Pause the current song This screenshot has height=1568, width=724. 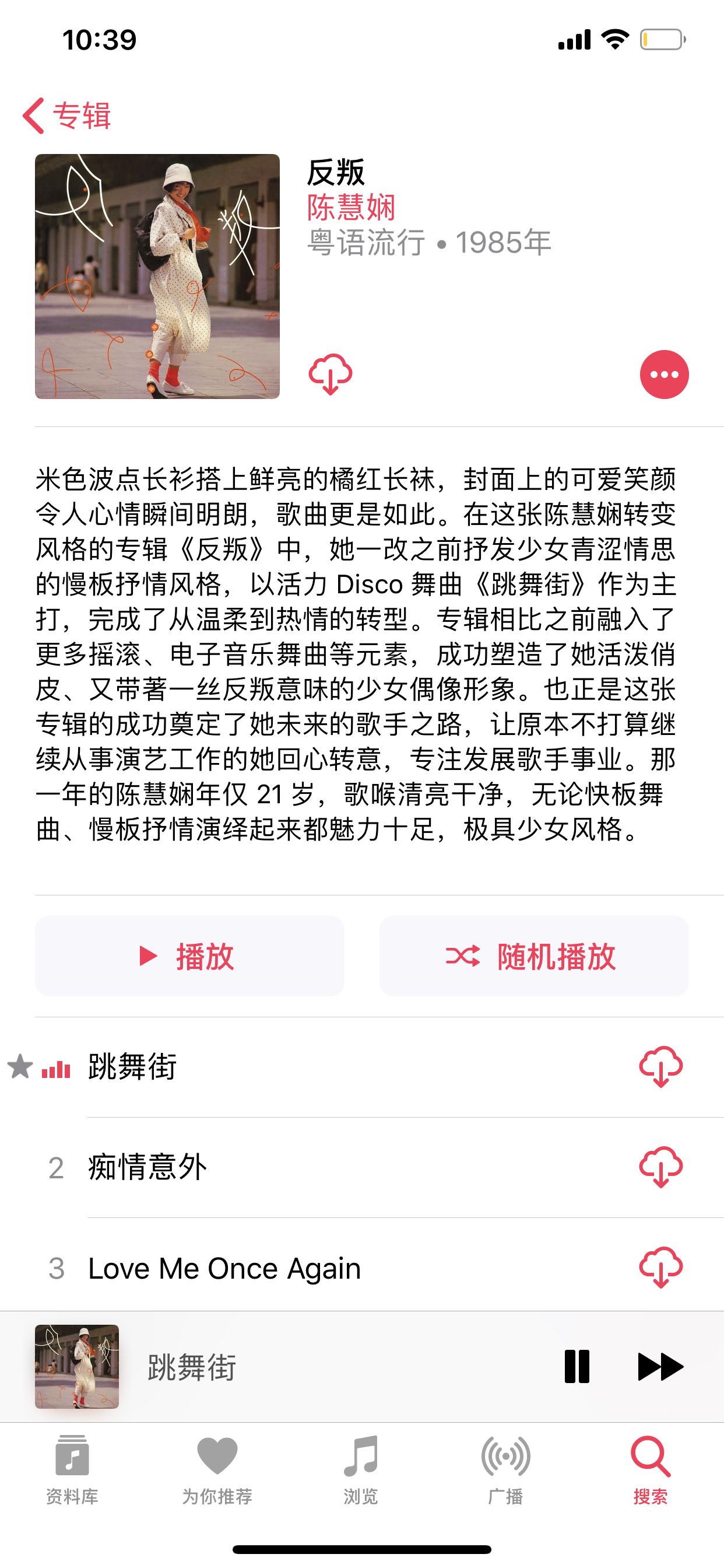pyautogui.click(x=577, y=1367)
